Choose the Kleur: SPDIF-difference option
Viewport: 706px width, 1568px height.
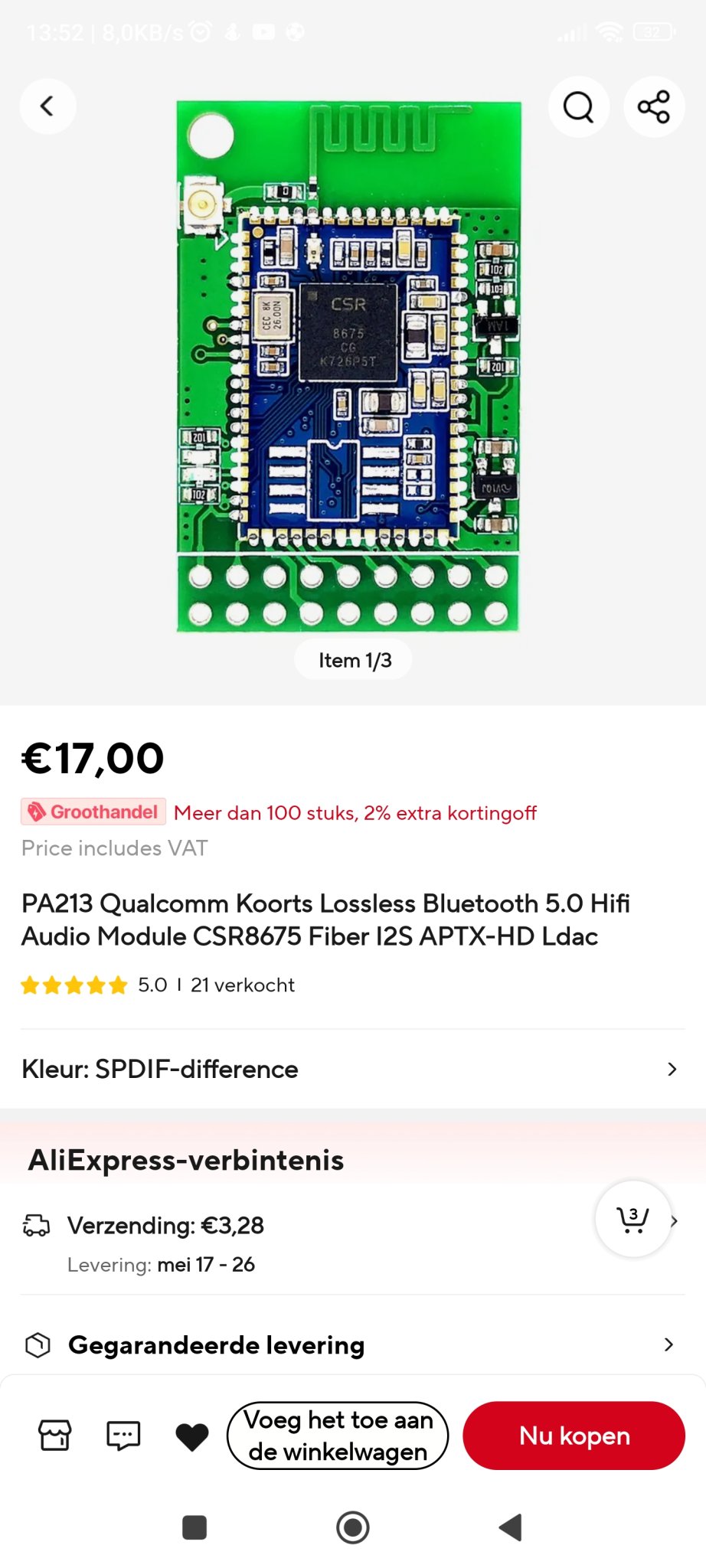click(x=353, y=1069)
